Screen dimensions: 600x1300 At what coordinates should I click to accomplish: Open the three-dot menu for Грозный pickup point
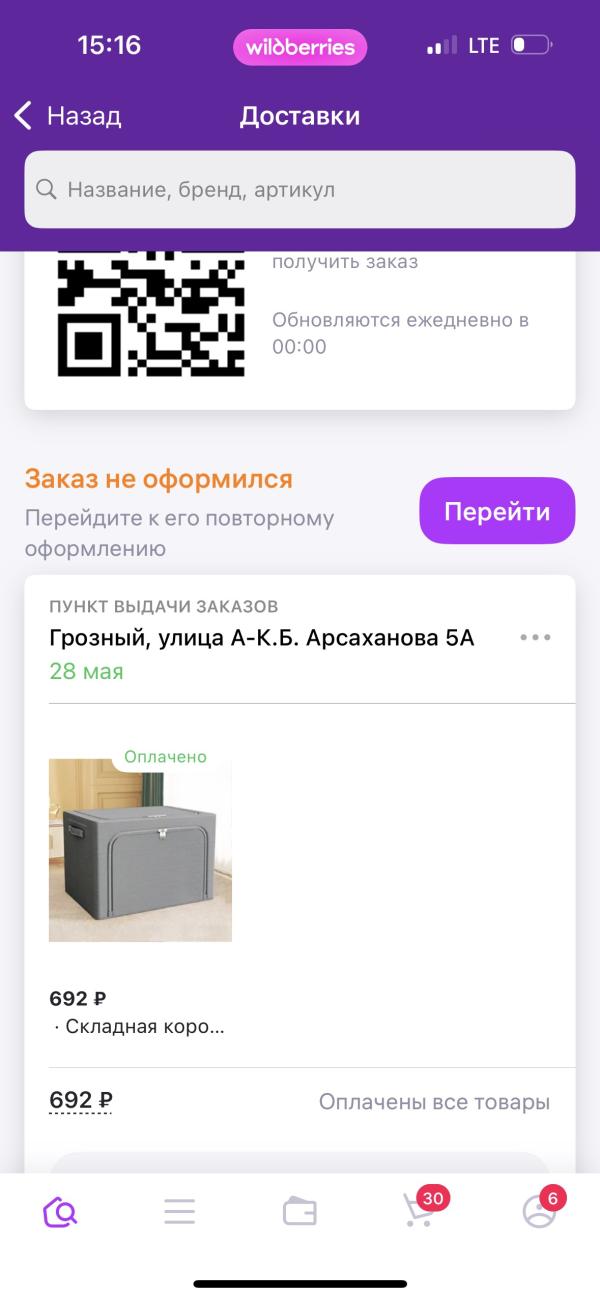[x=535, y=638]
